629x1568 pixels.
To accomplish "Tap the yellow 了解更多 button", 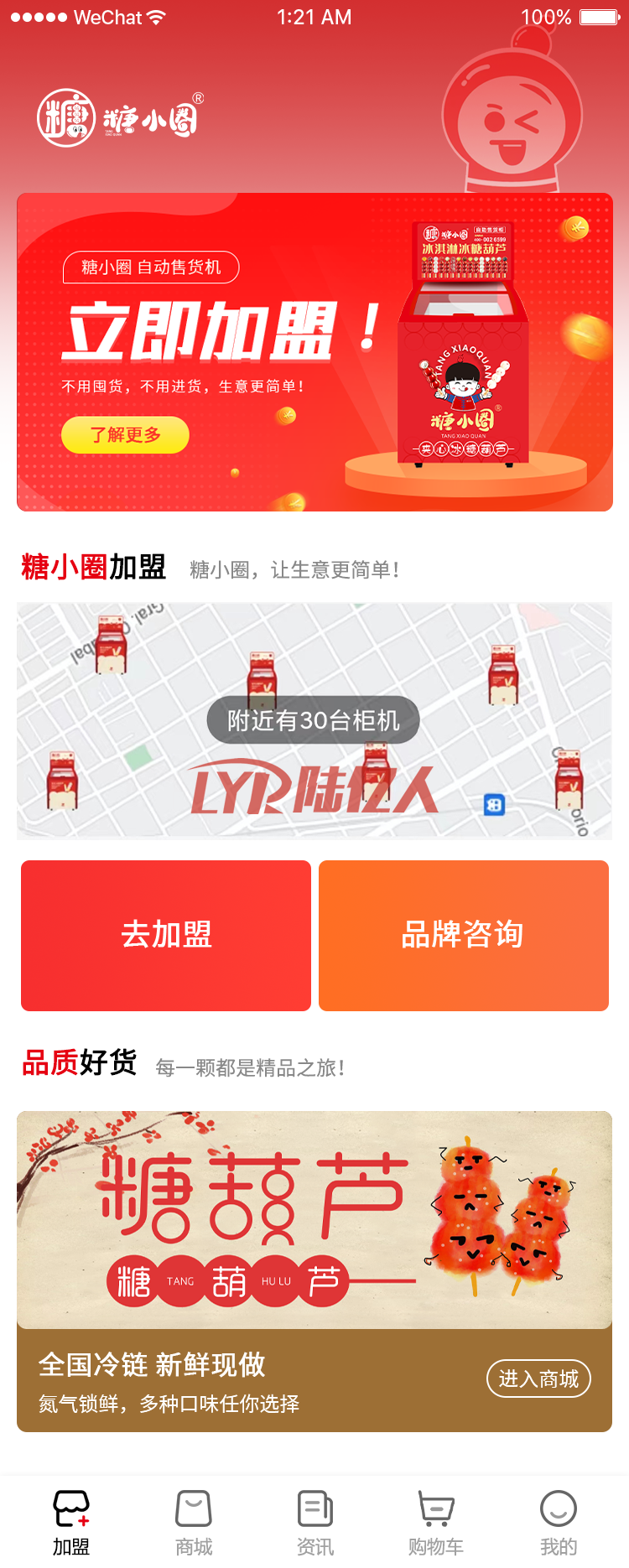I will 124,435.
